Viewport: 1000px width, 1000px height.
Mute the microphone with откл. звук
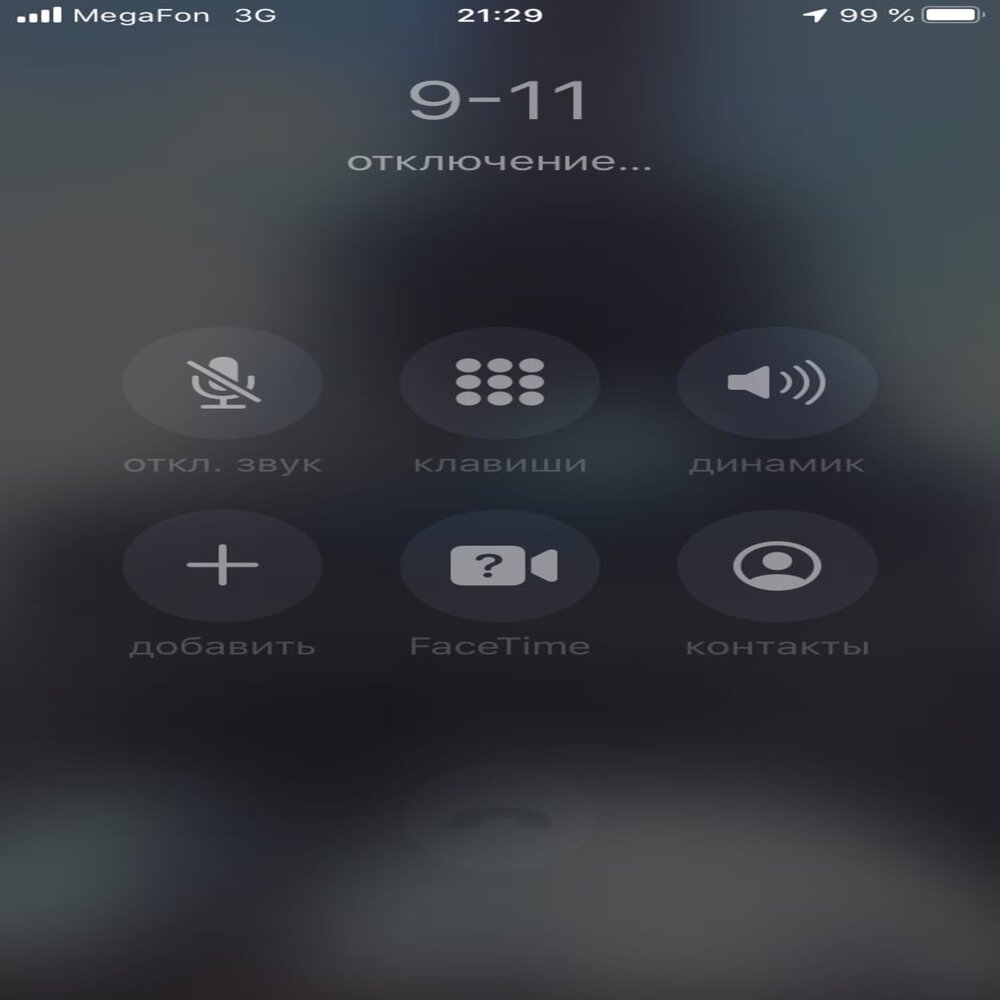pyautogui.click(x=222, y=382)
